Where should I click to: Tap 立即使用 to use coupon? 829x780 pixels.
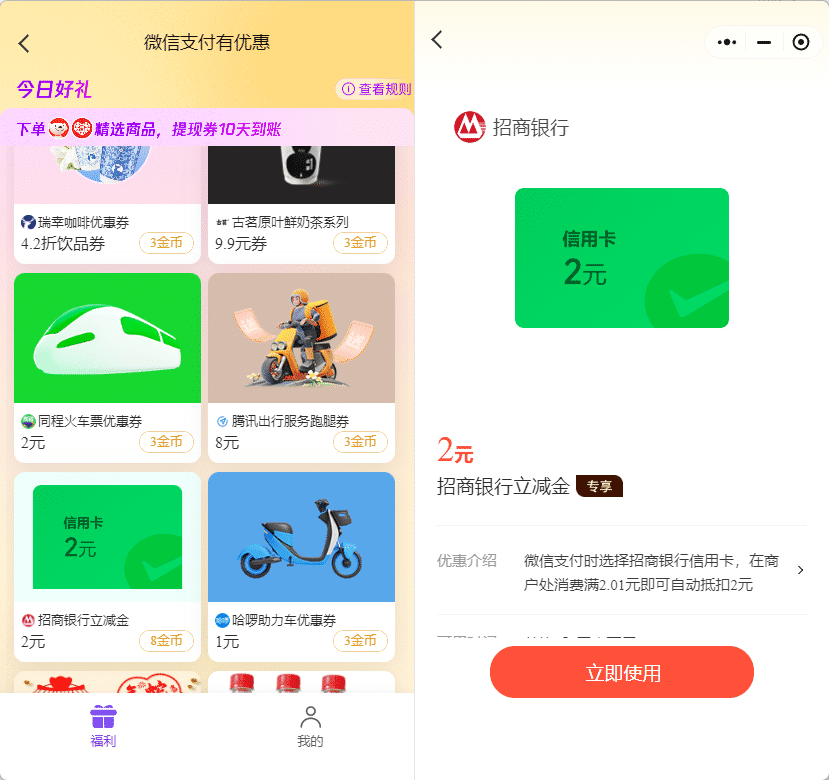pos(622,672)
